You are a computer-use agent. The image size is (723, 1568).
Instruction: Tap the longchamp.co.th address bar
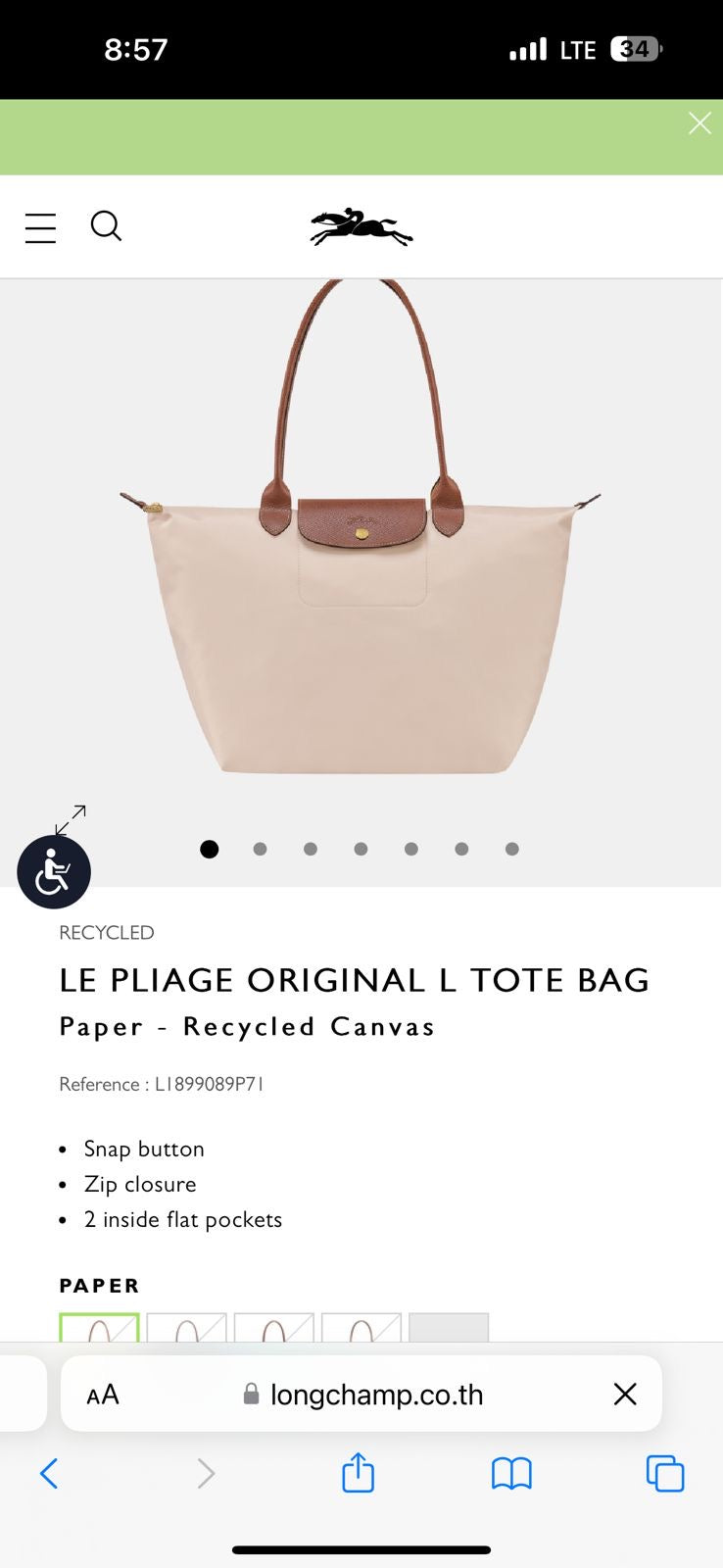[376, 1395]
